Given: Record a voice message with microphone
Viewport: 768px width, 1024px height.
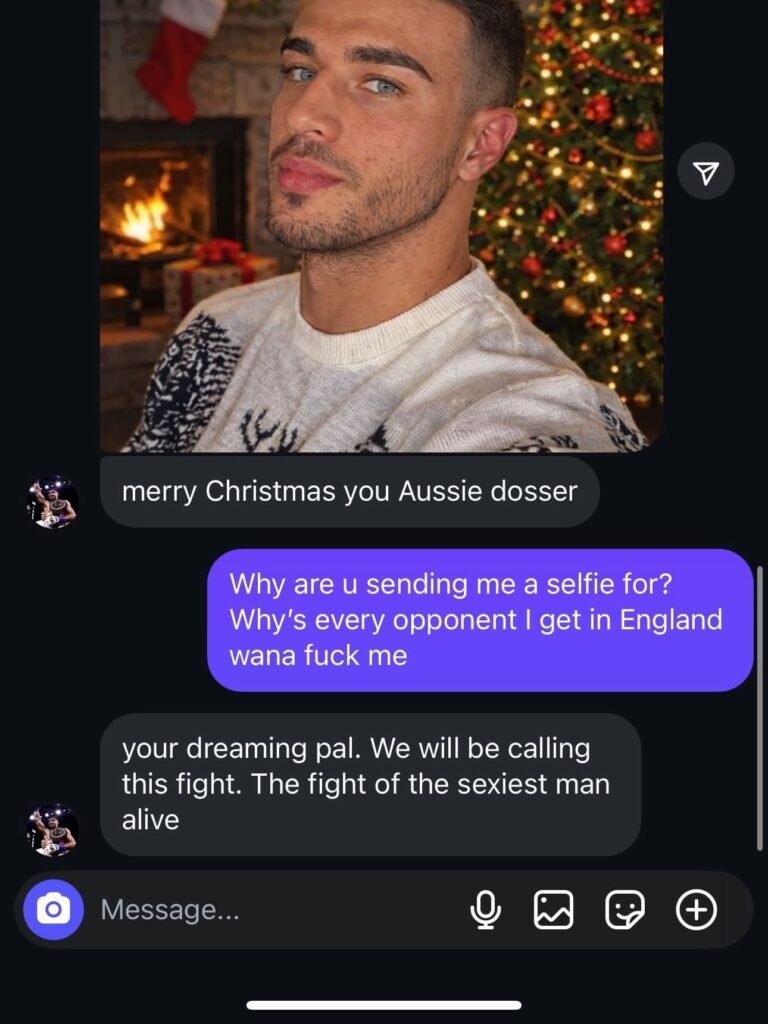Looking at the screenshot, I should [x=486, y=909].
